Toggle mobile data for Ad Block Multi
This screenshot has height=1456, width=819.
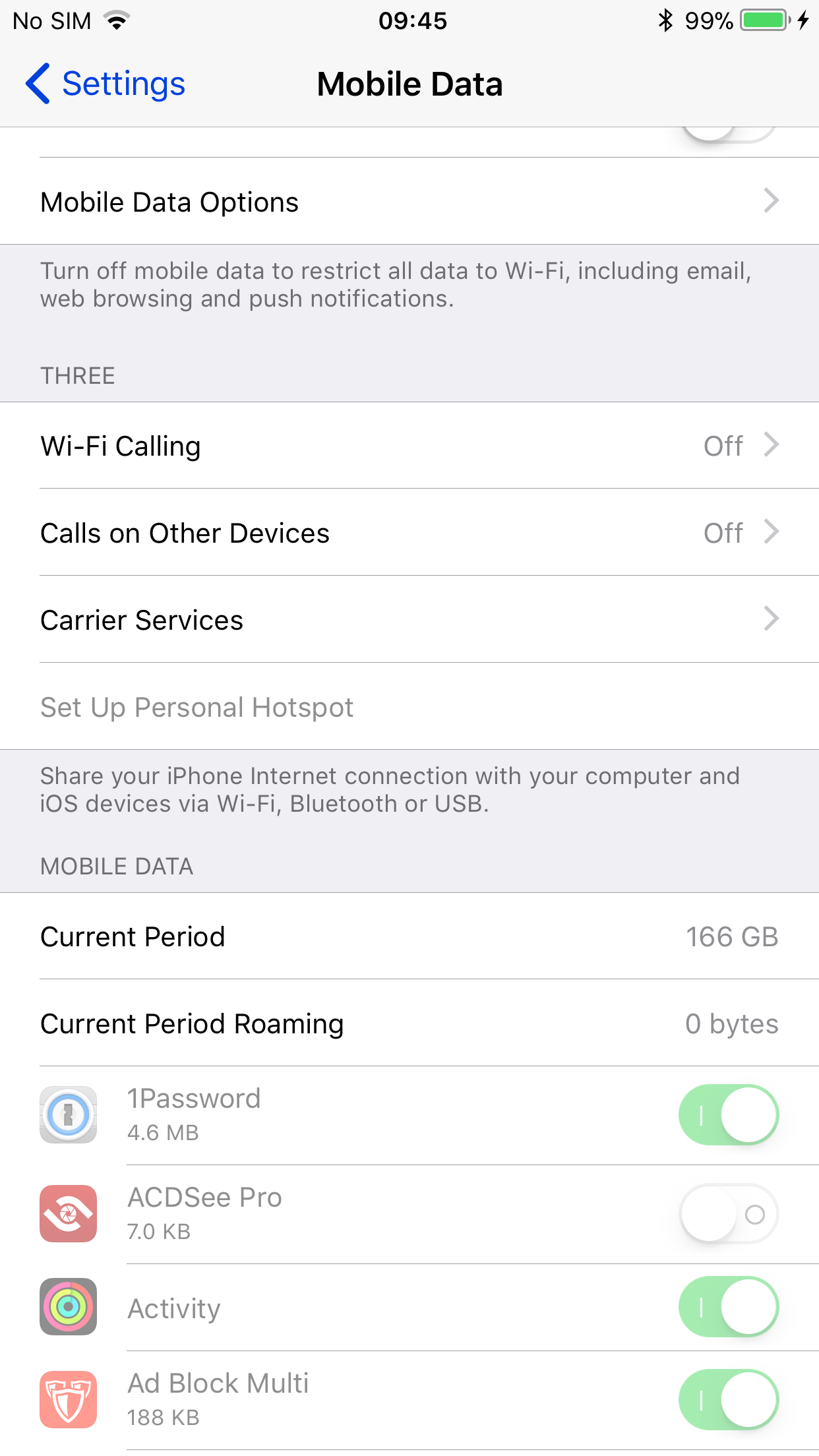[729, 1400]
